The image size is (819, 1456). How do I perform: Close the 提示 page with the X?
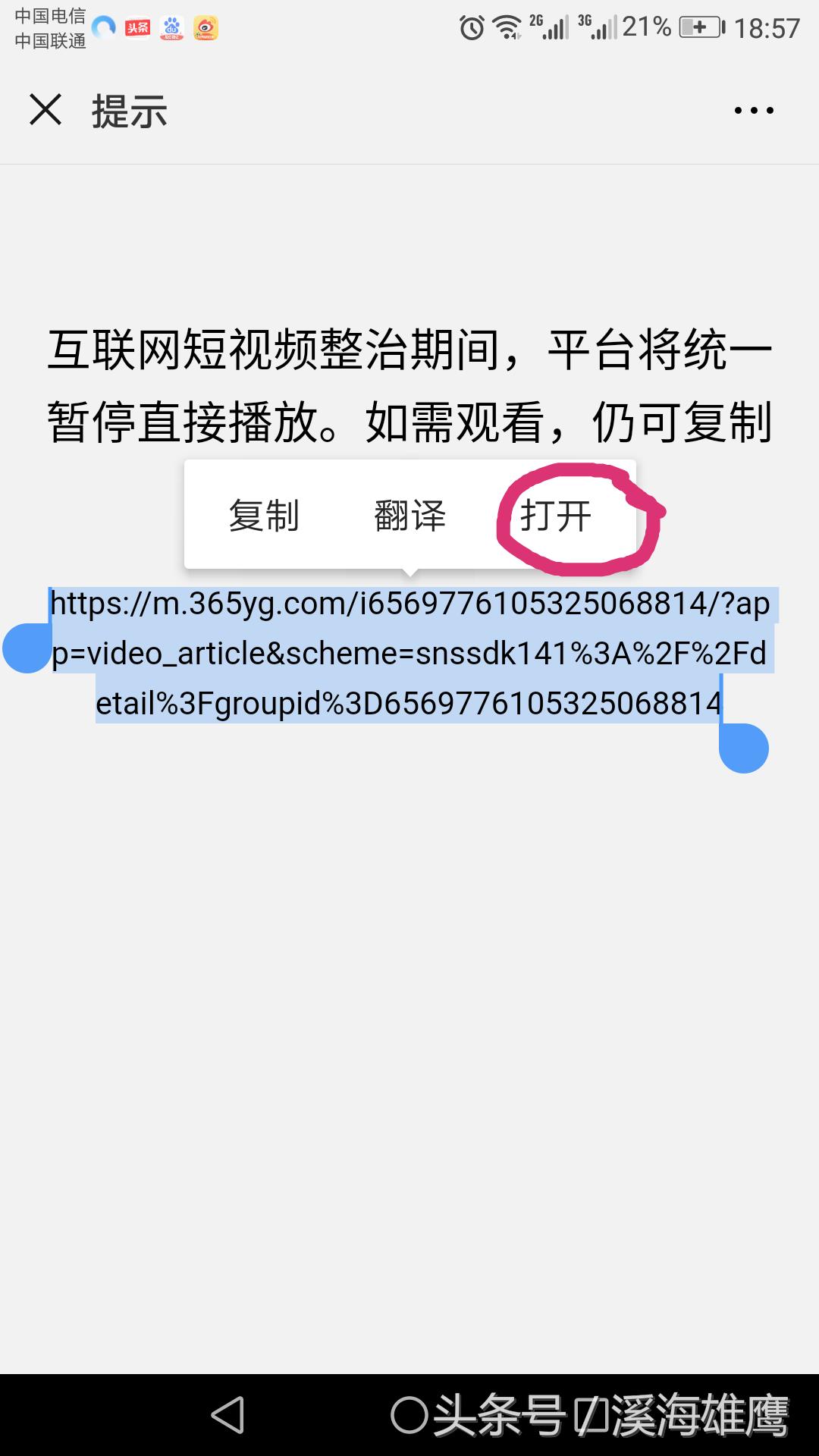pos(45,110)
